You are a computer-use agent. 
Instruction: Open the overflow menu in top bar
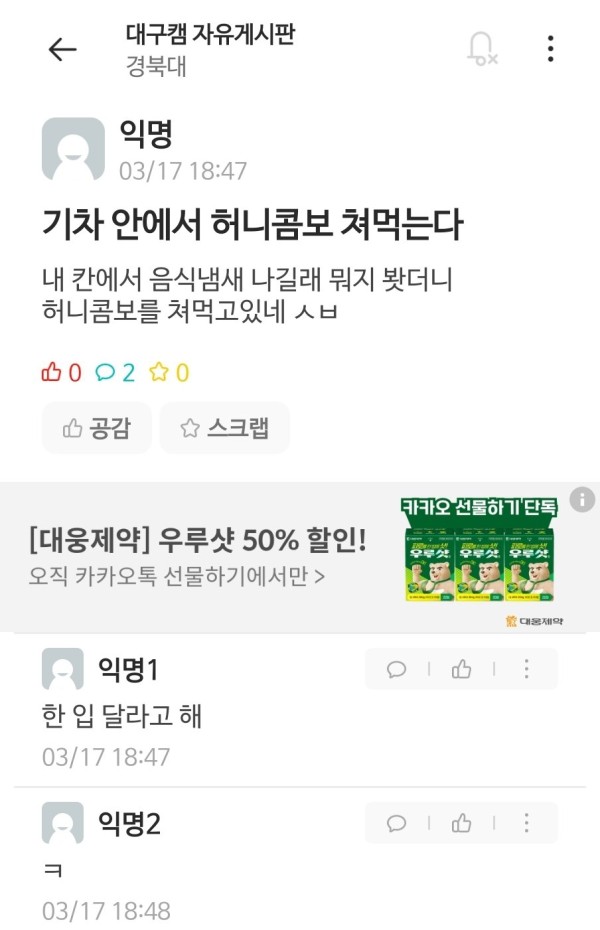[x=550, y=49]
